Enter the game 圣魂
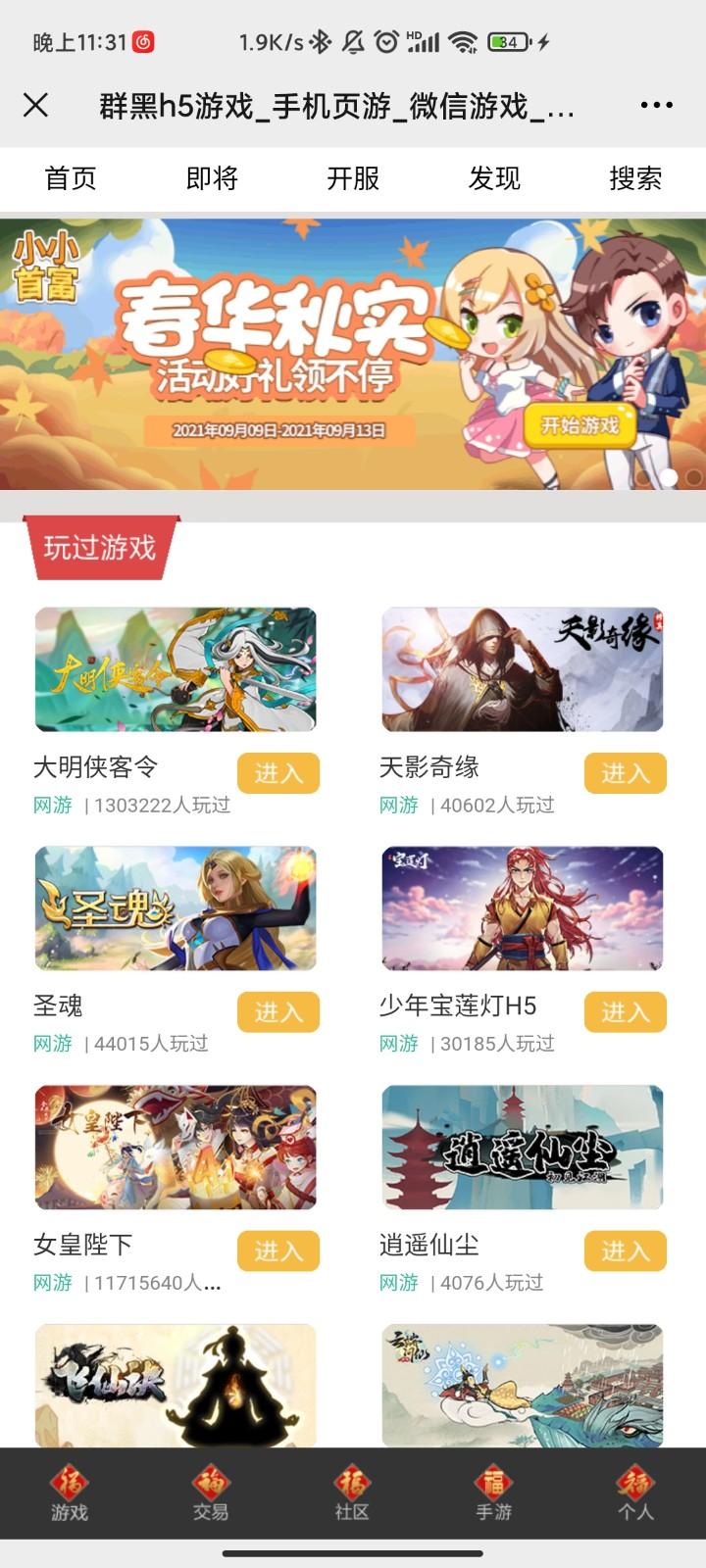The height and width of the screenshot is (1568, 706). pos(278,1012)
